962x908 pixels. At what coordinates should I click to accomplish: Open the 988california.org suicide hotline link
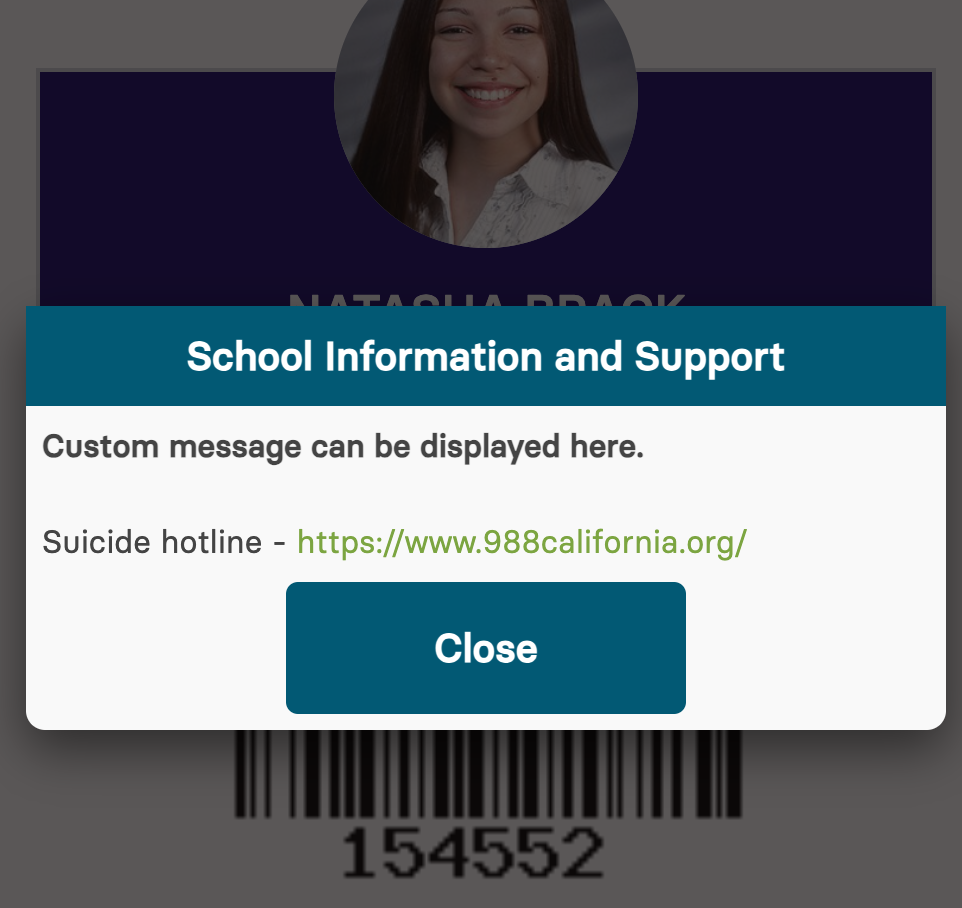coord(521,542)
